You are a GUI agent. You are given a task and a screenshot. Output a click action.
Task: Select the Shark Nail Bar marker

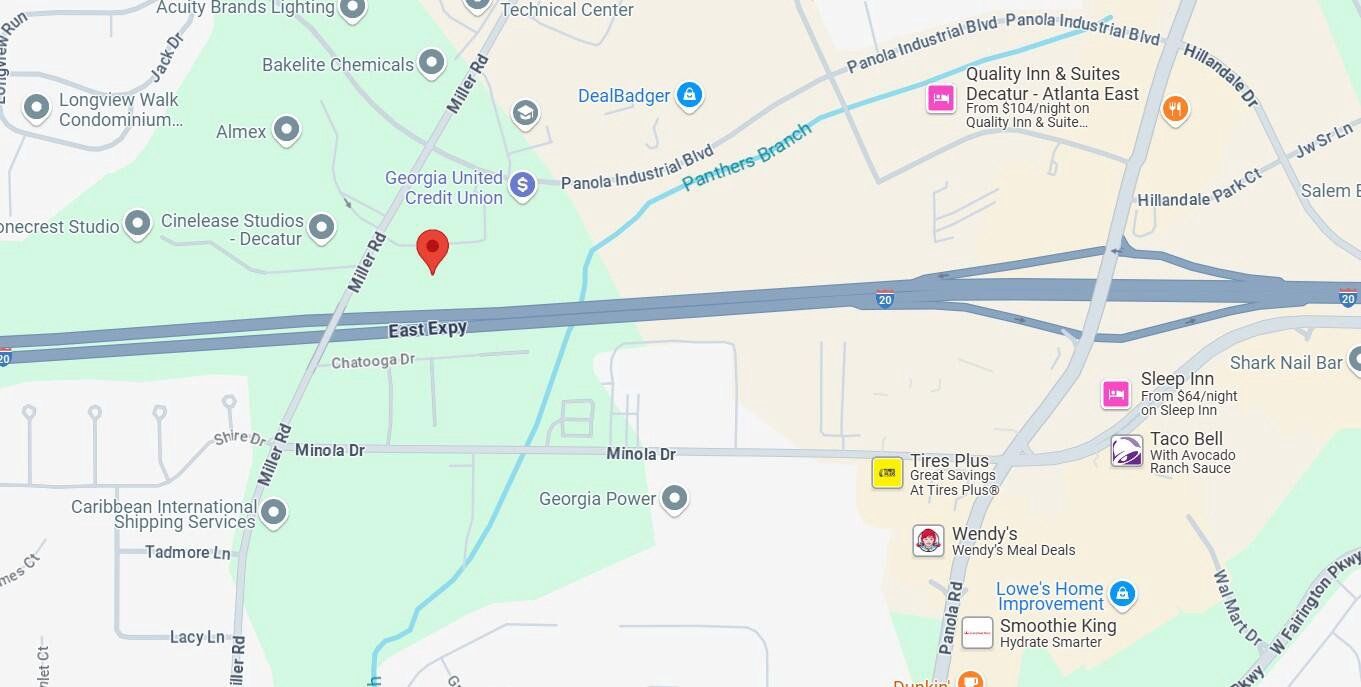click(1354, 360)
